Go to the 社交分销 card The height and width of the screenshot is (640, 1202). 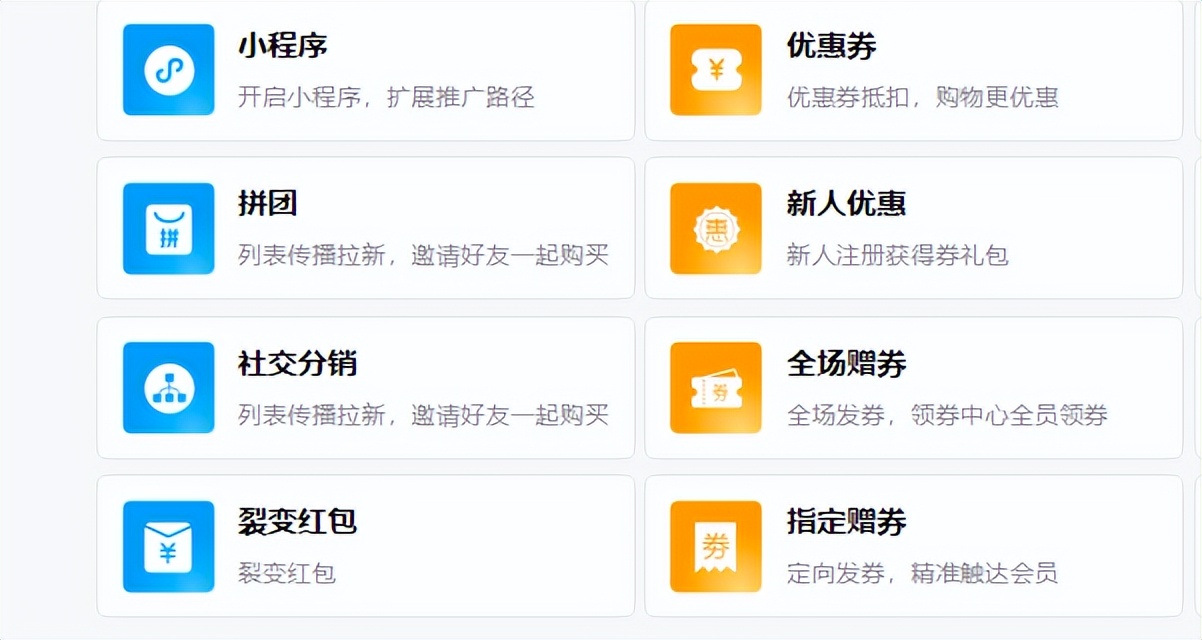pyautogui.click(x=365, y=388)
